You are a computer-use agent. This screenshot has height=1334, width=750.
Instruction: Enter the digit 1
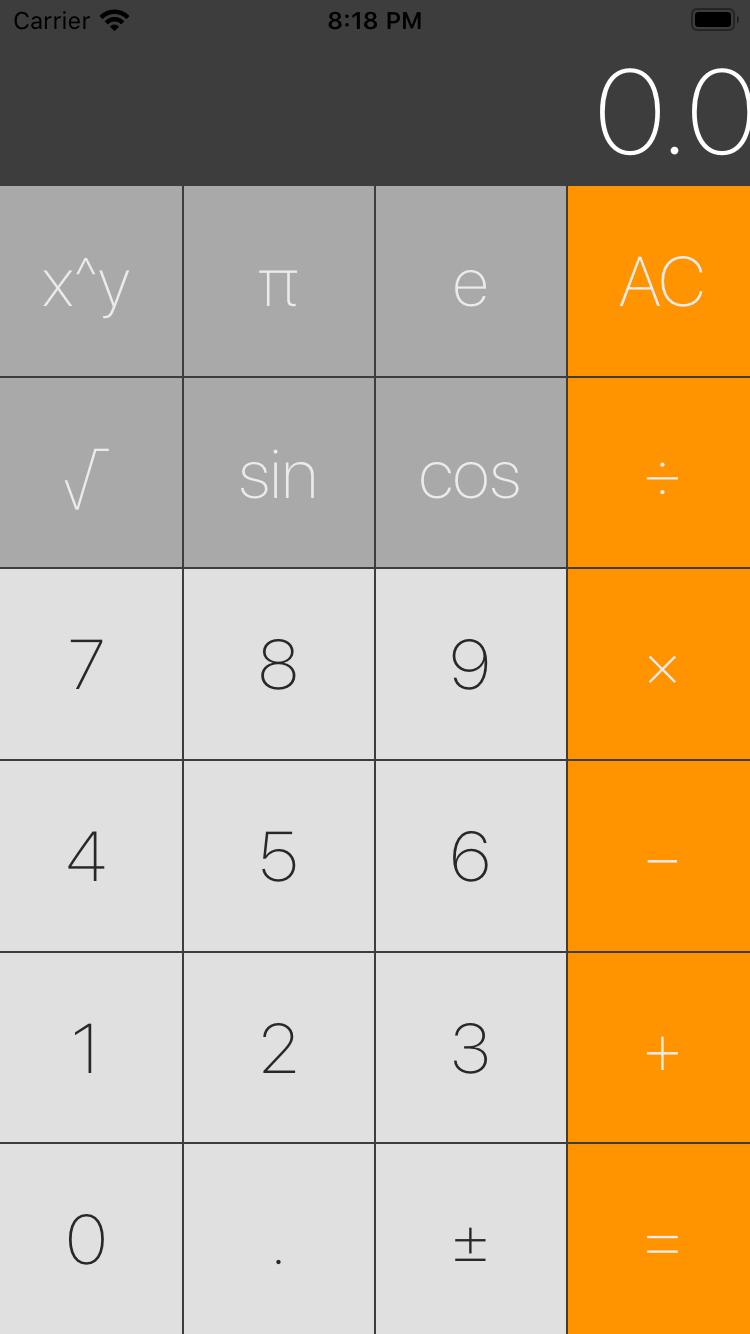pyautogui.click(x=91, y=1048)
